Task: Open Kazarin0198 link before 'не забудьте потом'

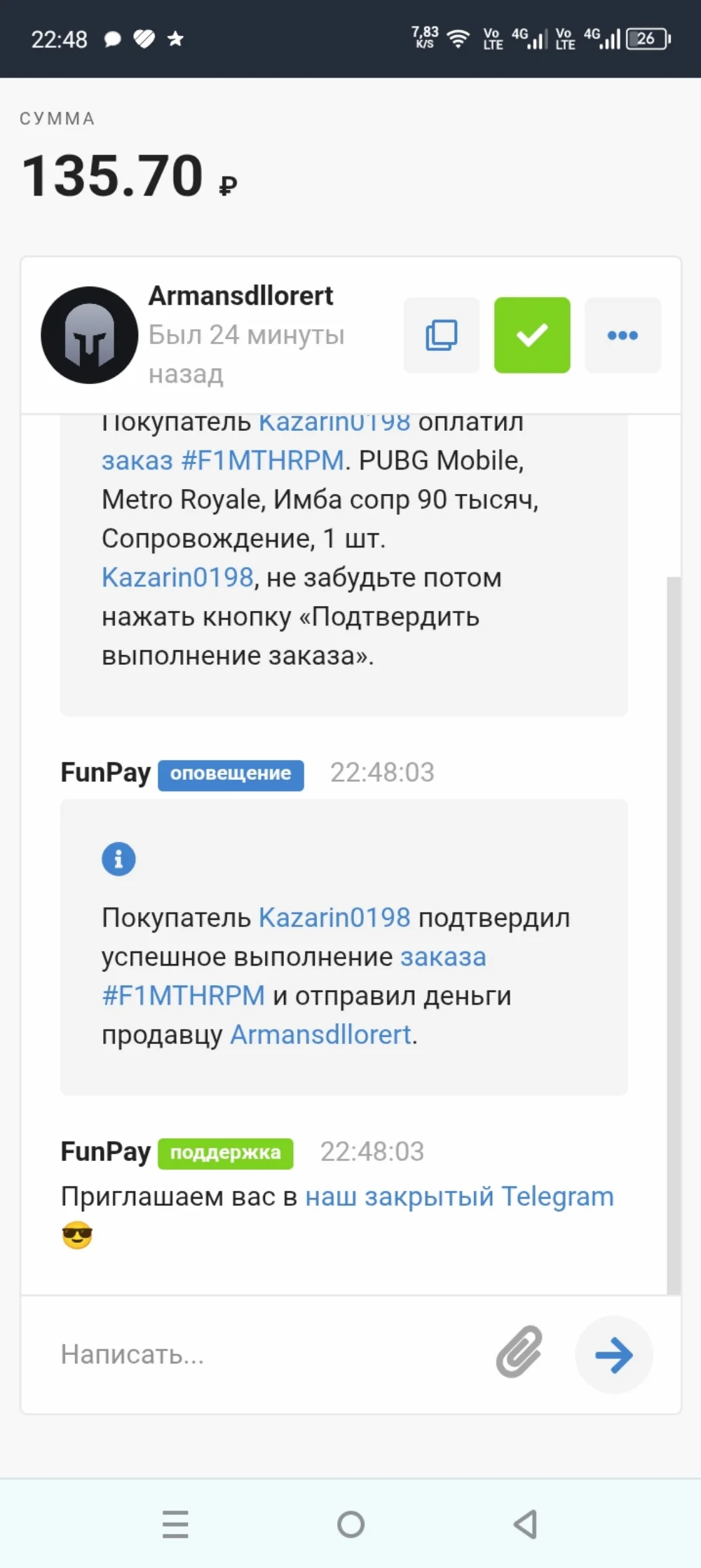Action: coord(177,577)
